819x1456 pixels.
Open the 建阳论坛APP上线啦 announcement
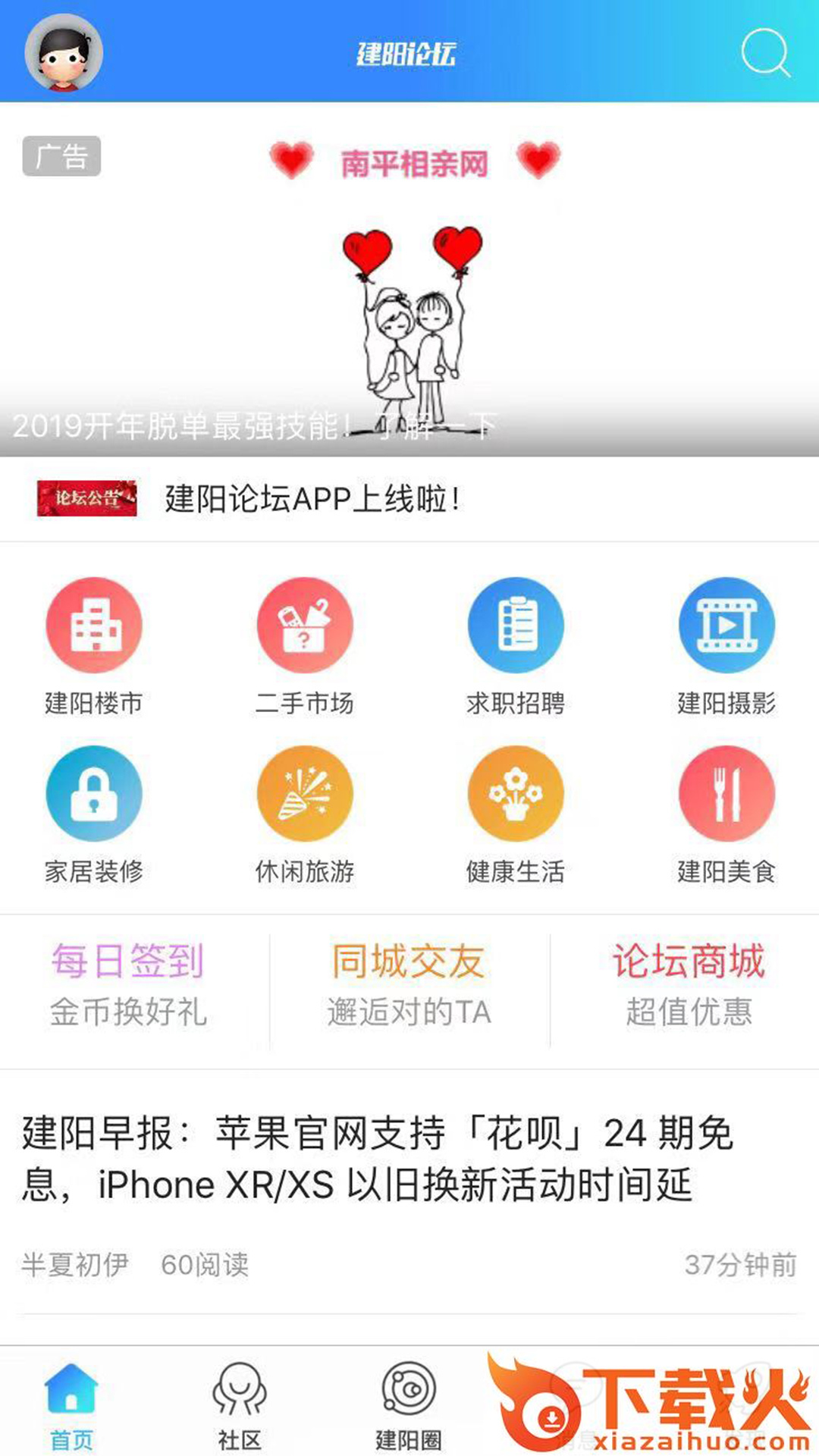(x=311, y=499)
